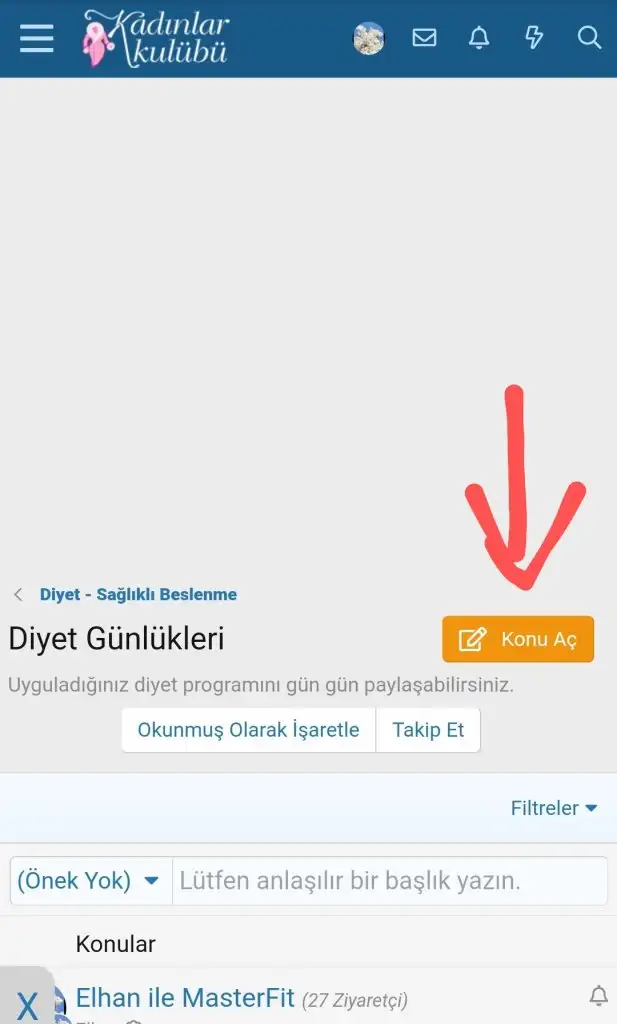Focus the thread title input field
Screen dimensions: 617x1024
(x=390, y=881)
